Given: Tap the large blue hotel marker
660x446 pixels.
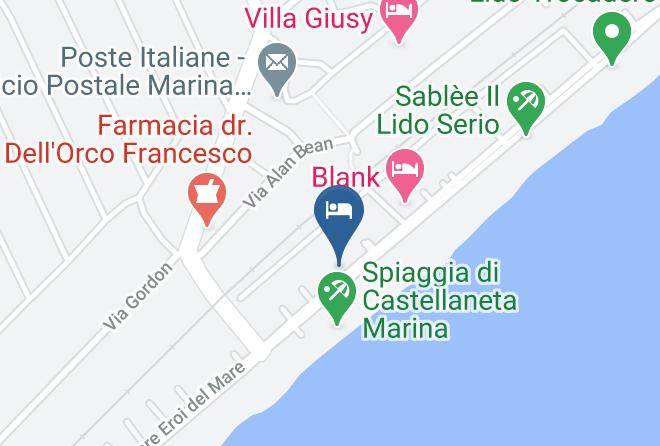Looking at the screenshot, I should pyautogui.click(x=339, y=219).
